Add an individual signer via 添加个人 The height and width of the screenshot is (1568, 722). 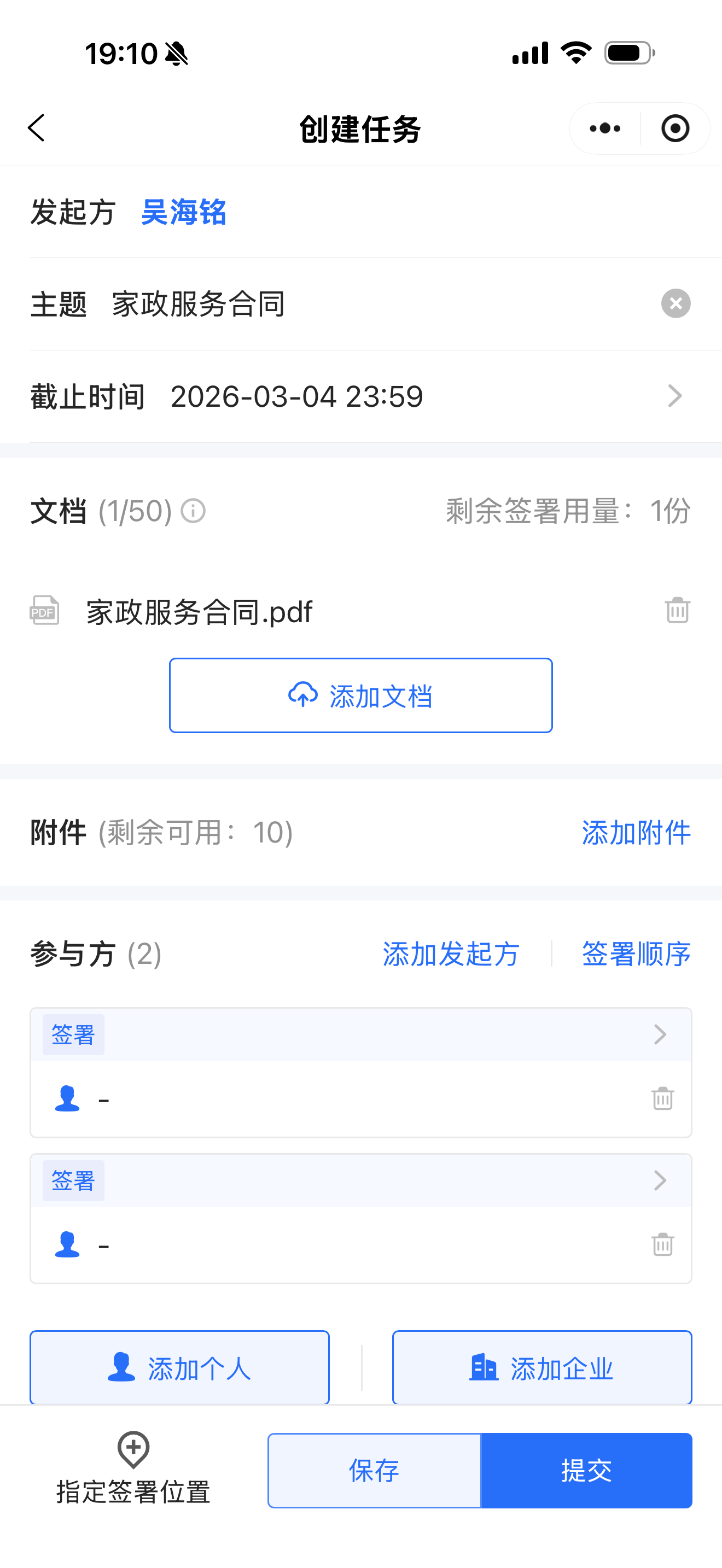(x=179, y=1368)
